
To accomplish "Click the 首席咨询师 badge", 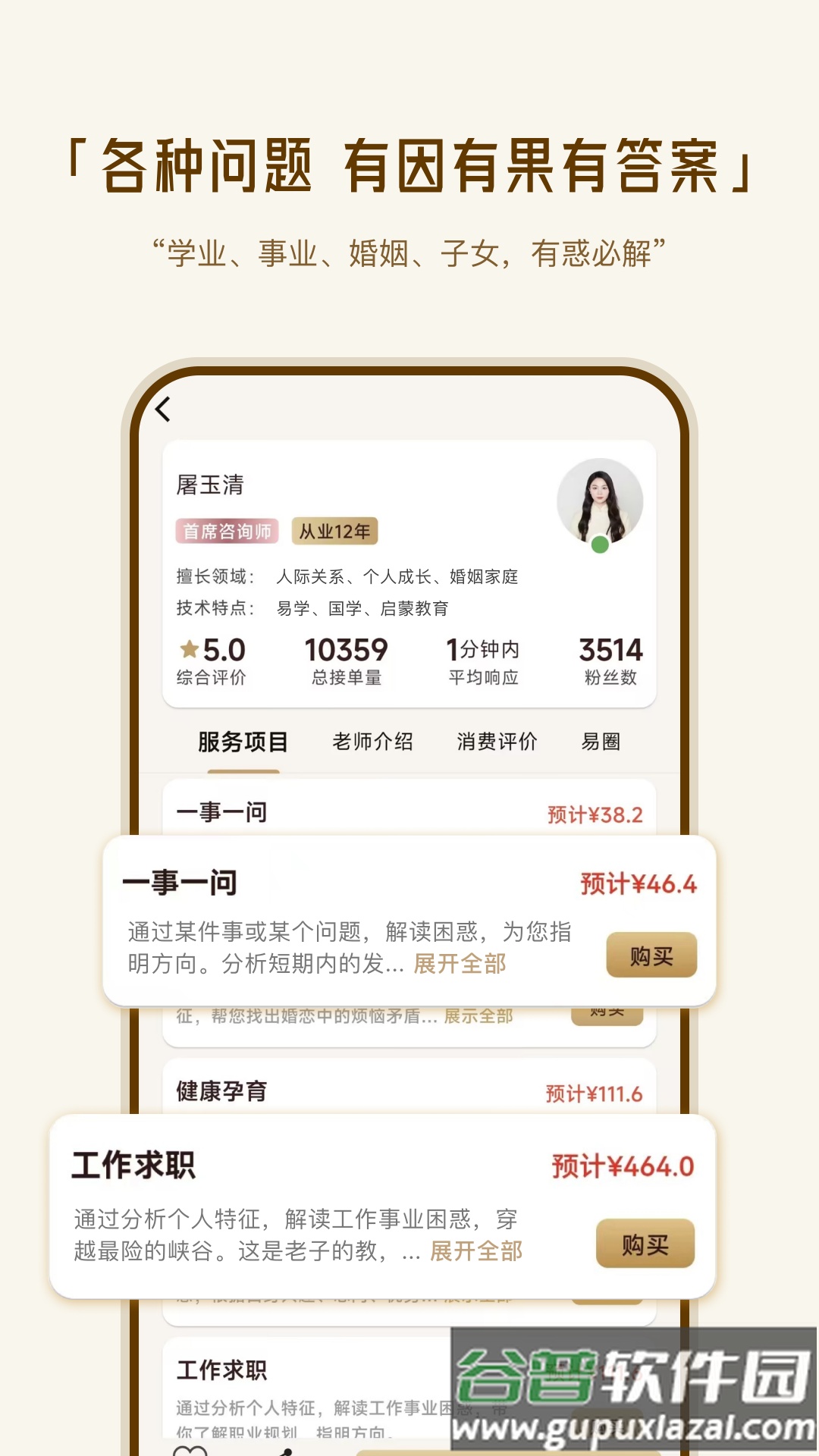I will [227, 532].
